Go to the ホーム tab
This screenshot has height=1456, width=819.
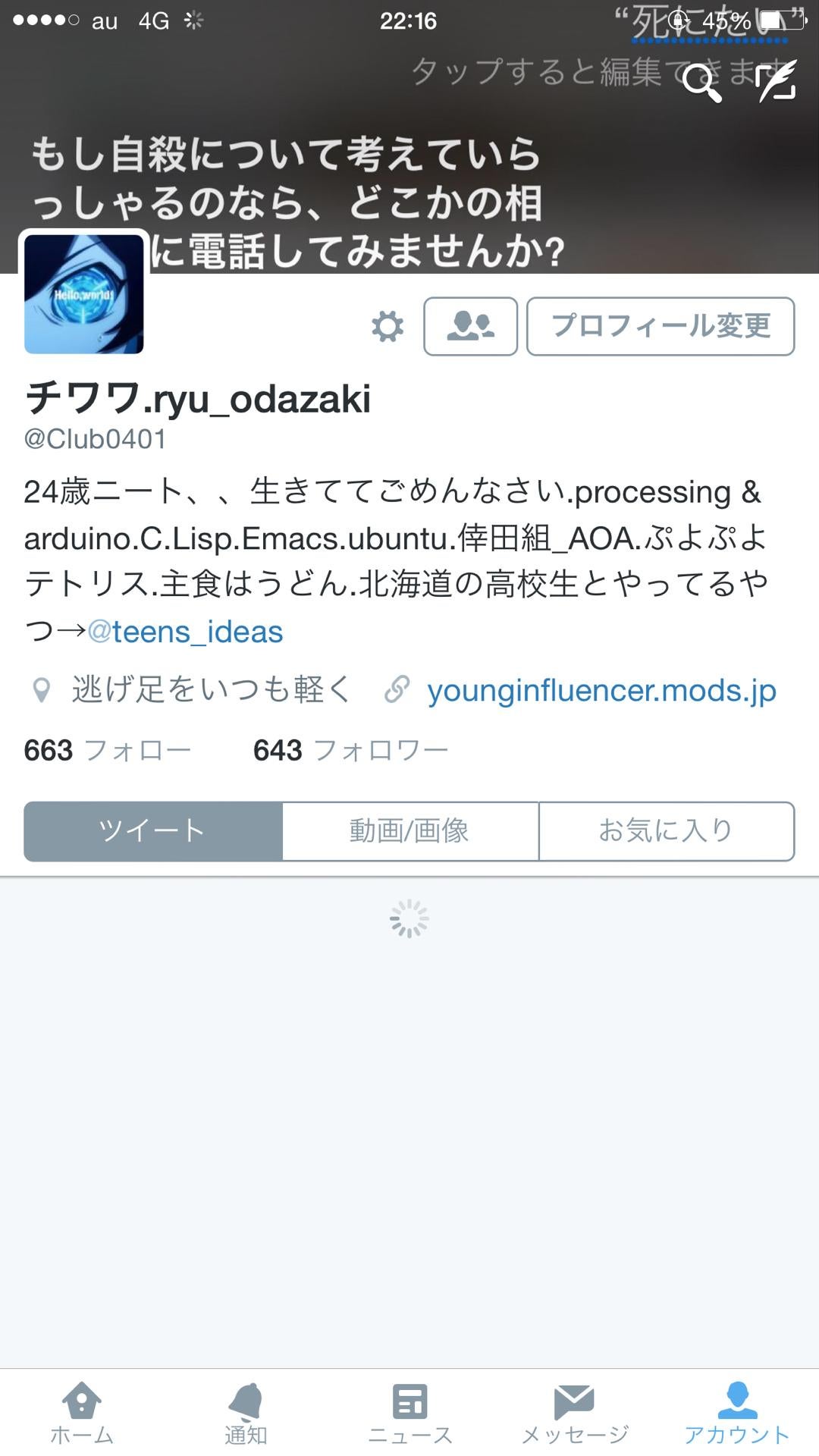click(x=82, y=1412)
